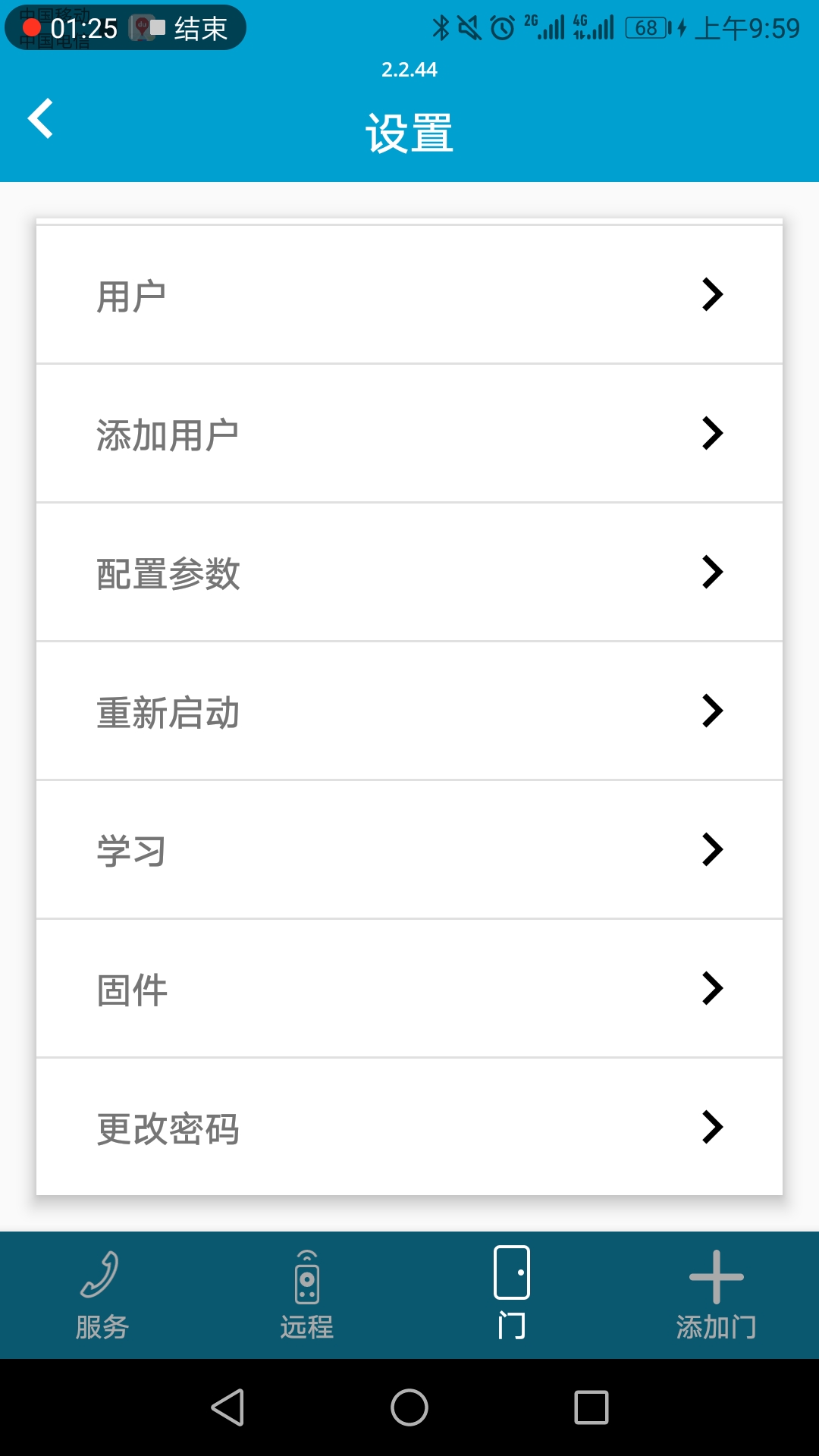Expand the 更改密码 row chevron
The width and height of the screenshot is (819, 1456).
click(711, 1128)
